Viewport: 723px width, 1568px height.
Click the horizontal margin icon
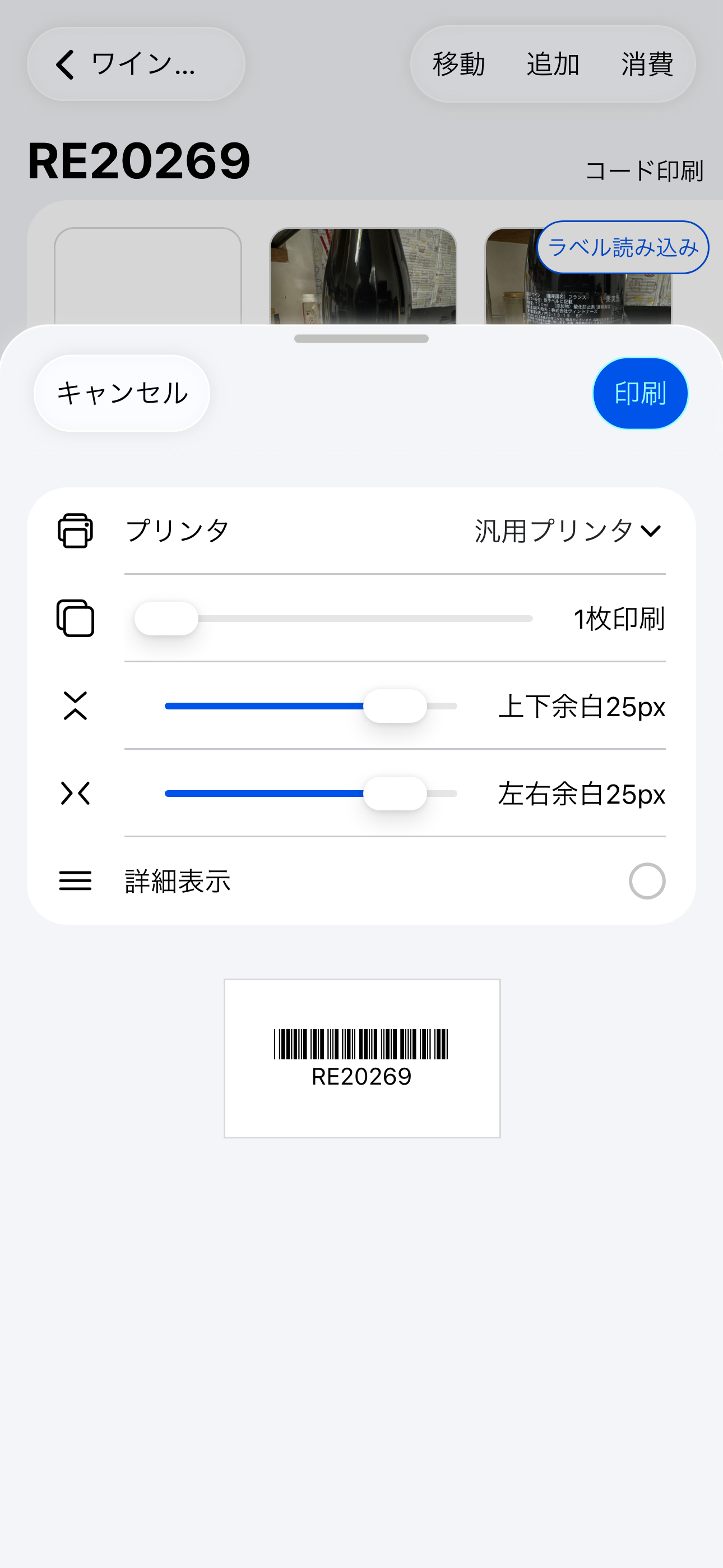(x=75, y=793)
